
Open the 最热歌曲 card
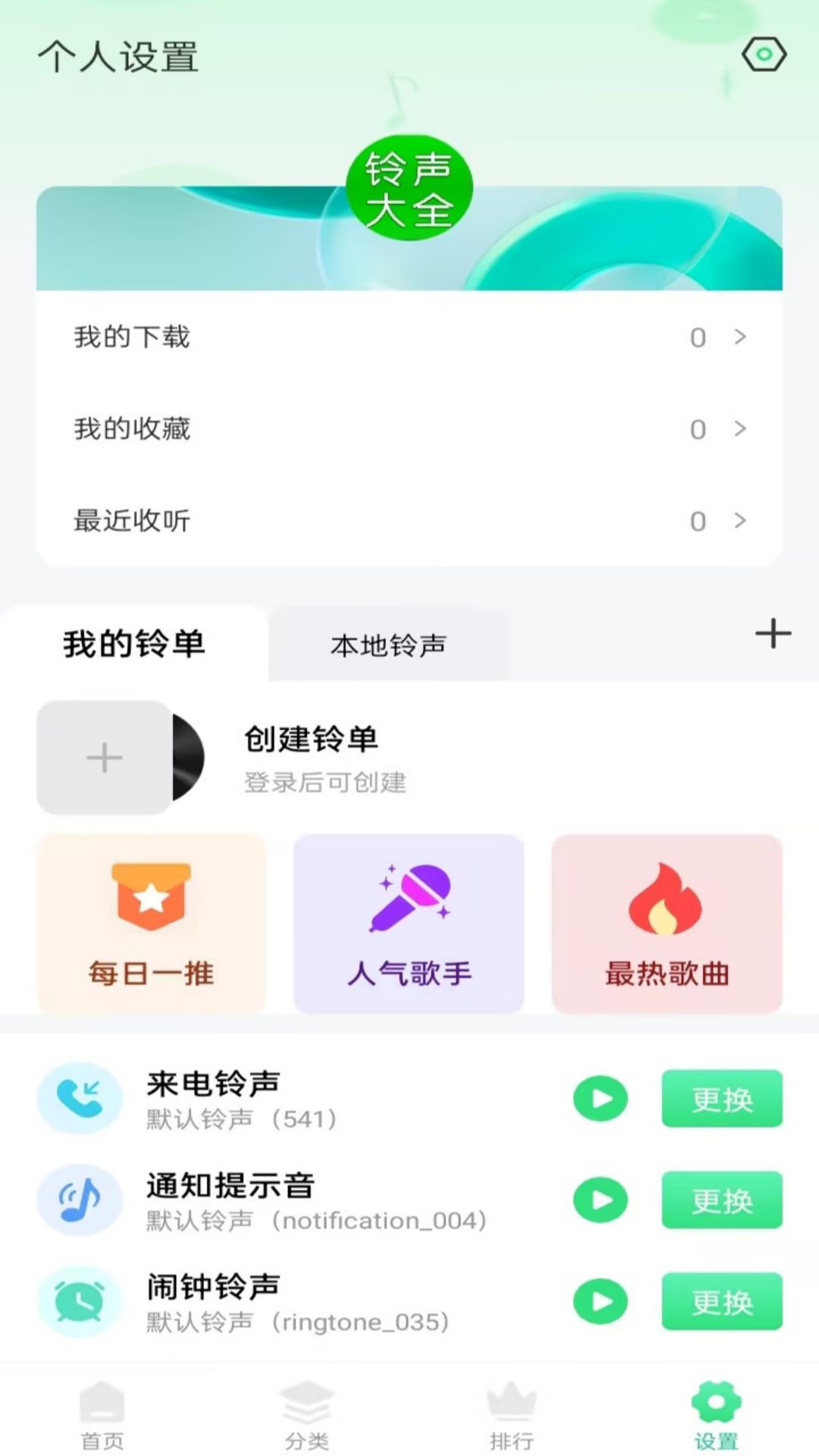coord(667,924)
